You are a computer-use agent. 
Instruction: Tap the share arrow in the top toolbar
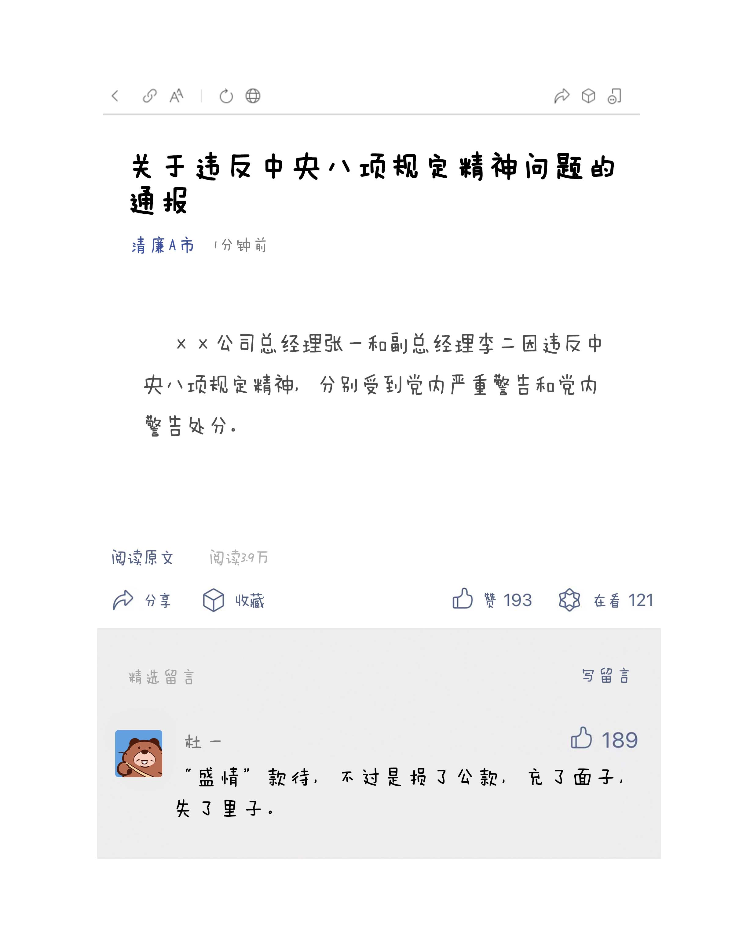click(x=561, y=96)
